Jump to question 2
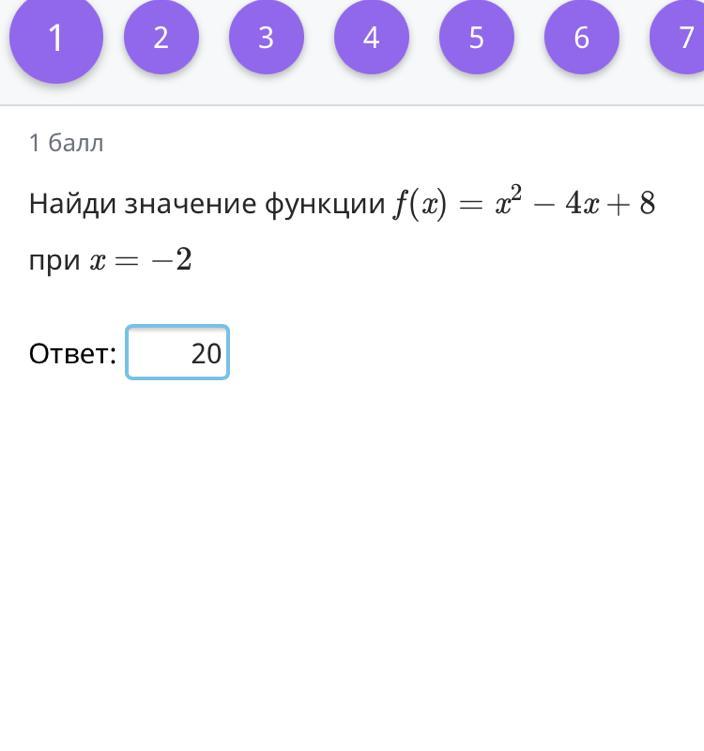Screen dimensions: 704x751 click(x=161, y=37)
